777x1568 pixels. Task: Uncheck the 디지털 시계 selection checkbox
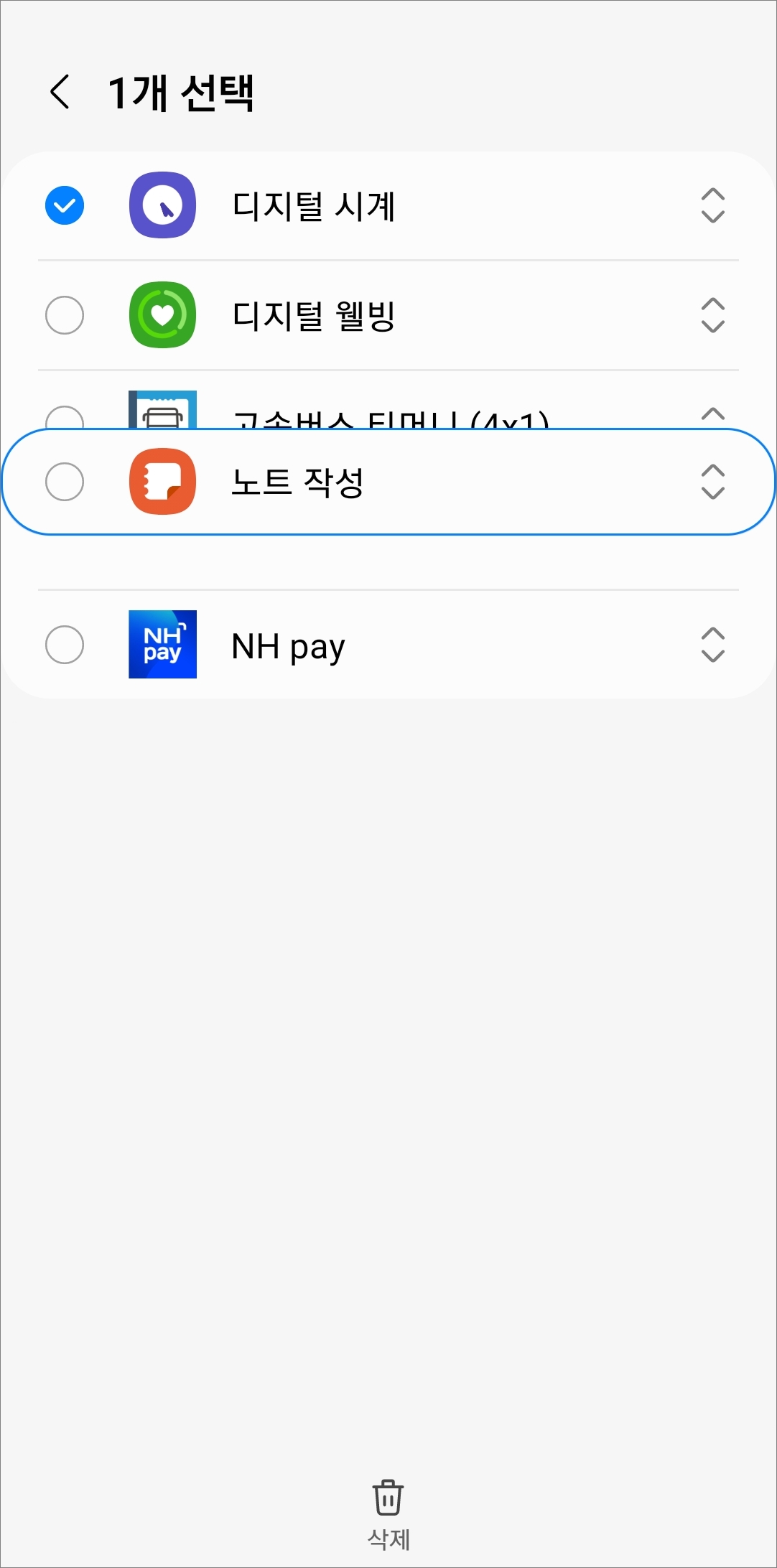64,205
